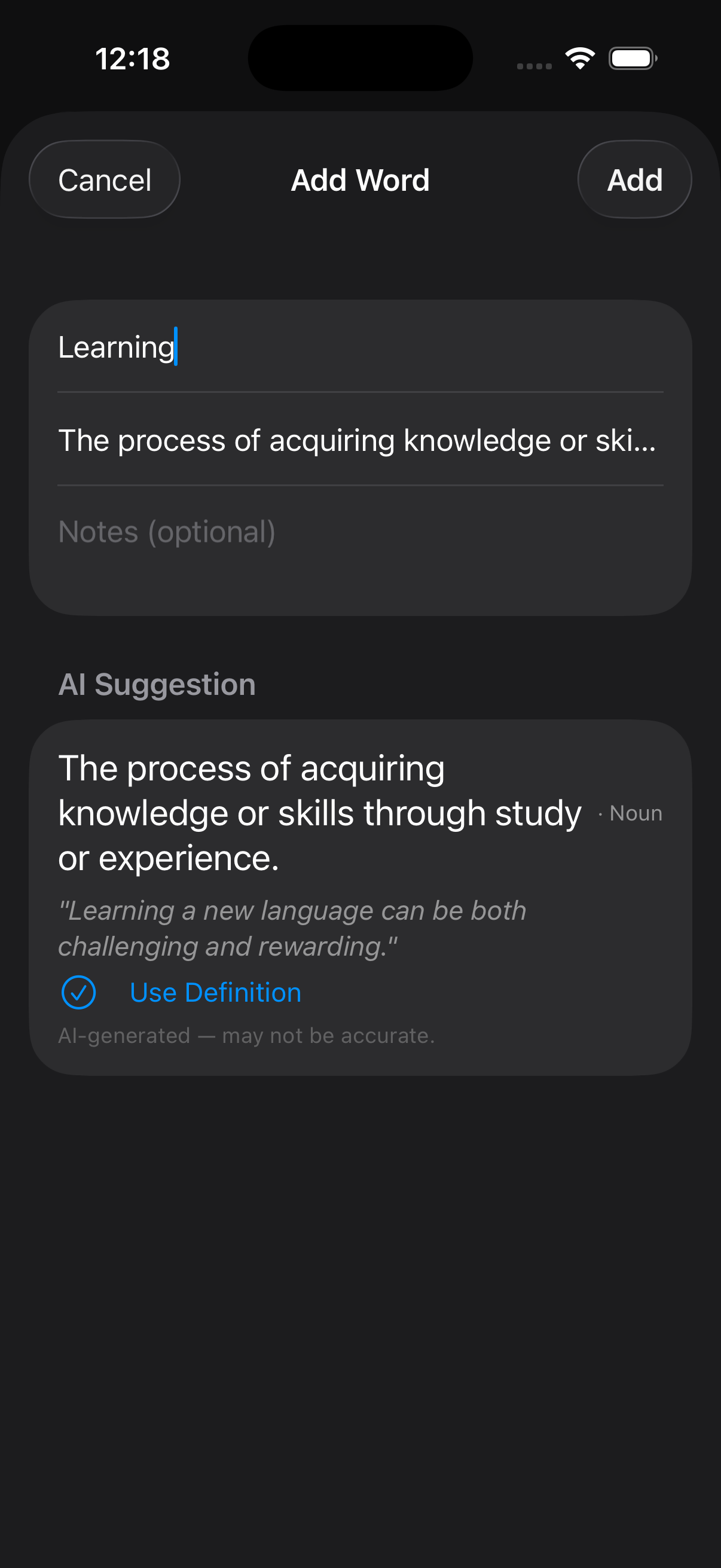The image size is (721, 1568).
Task: Tap the example sentence about learning a language
Action: pos(292,927)
